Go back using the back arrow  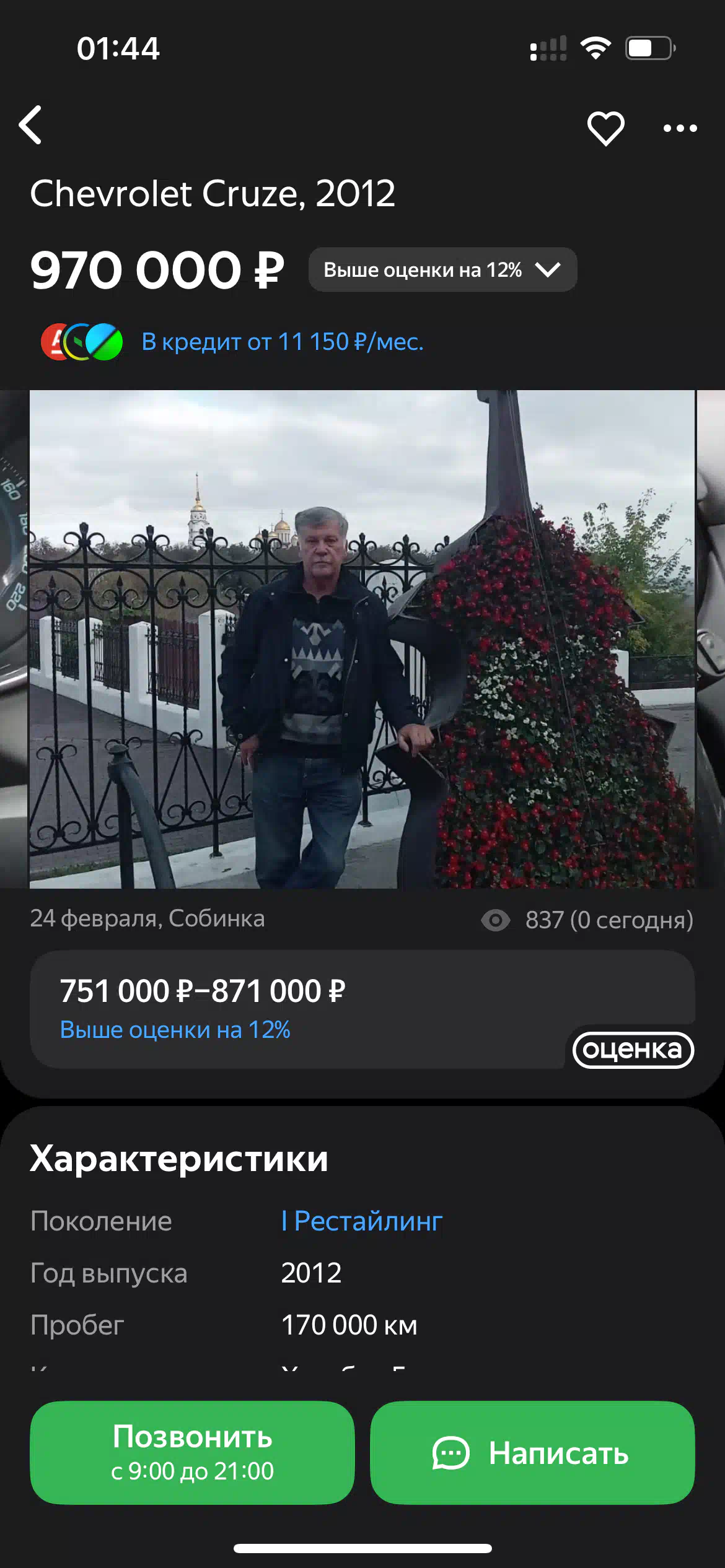pos(30,125)
